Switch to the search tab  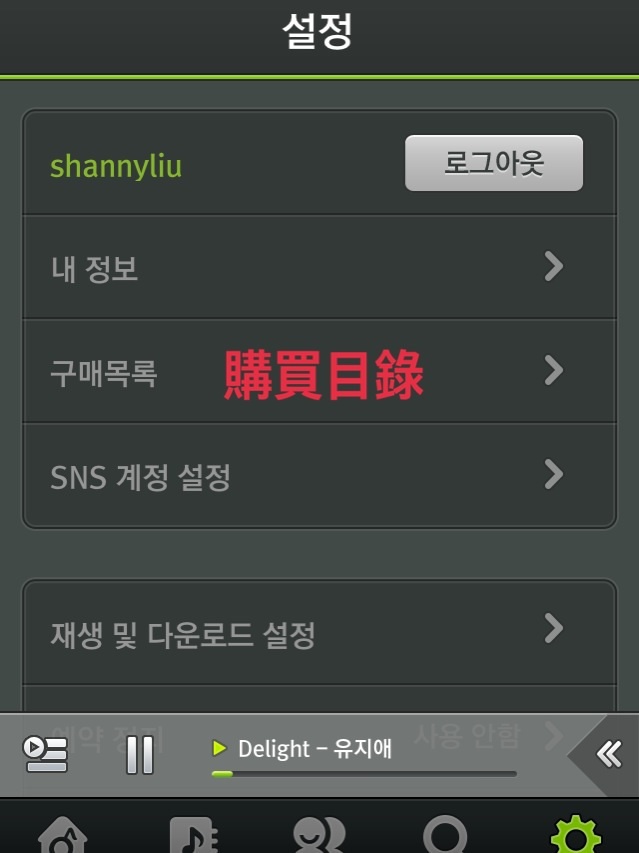[x=445, y=834]
